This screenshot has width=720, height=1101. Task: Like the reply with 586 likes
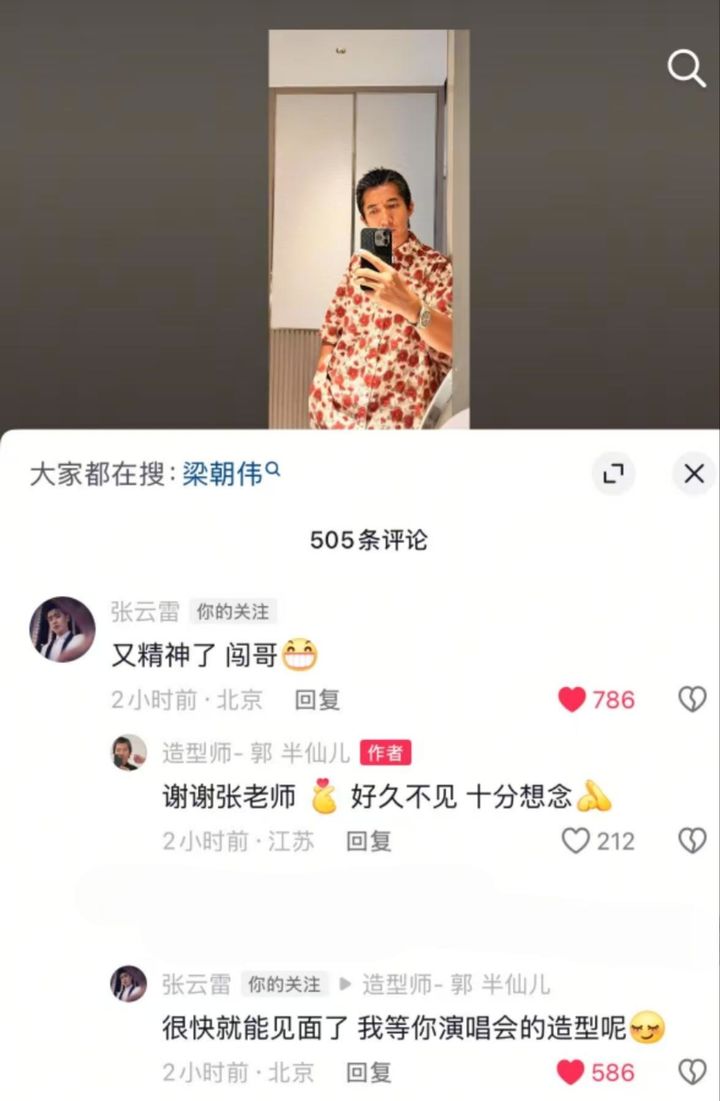click(x=572, y=1073)
